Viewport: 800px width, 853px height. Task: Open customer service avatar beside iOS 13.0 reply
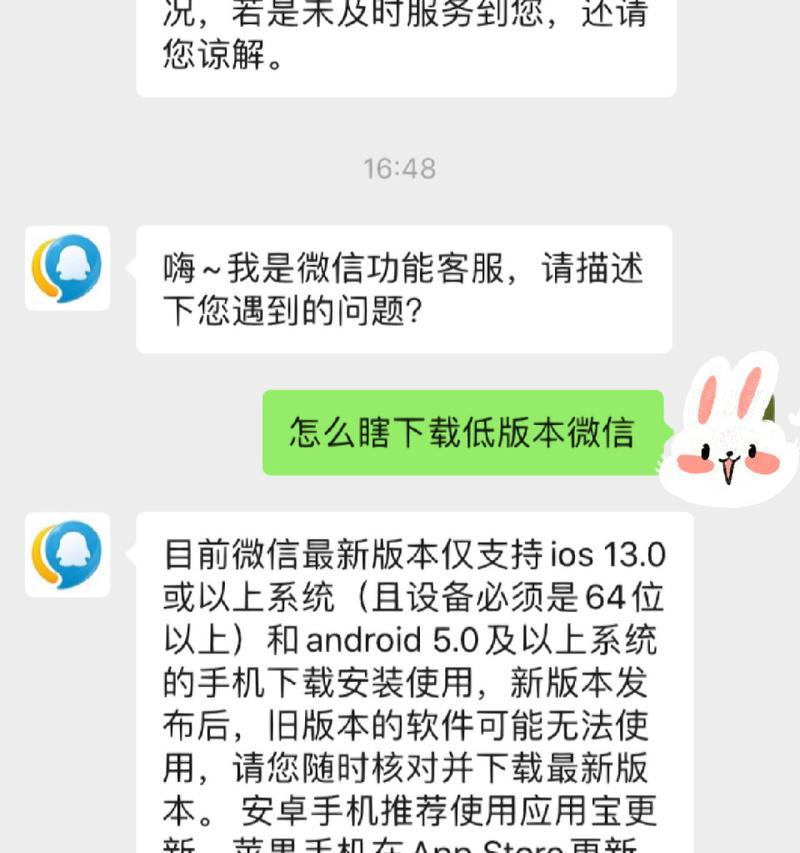(x=67, y=555)
